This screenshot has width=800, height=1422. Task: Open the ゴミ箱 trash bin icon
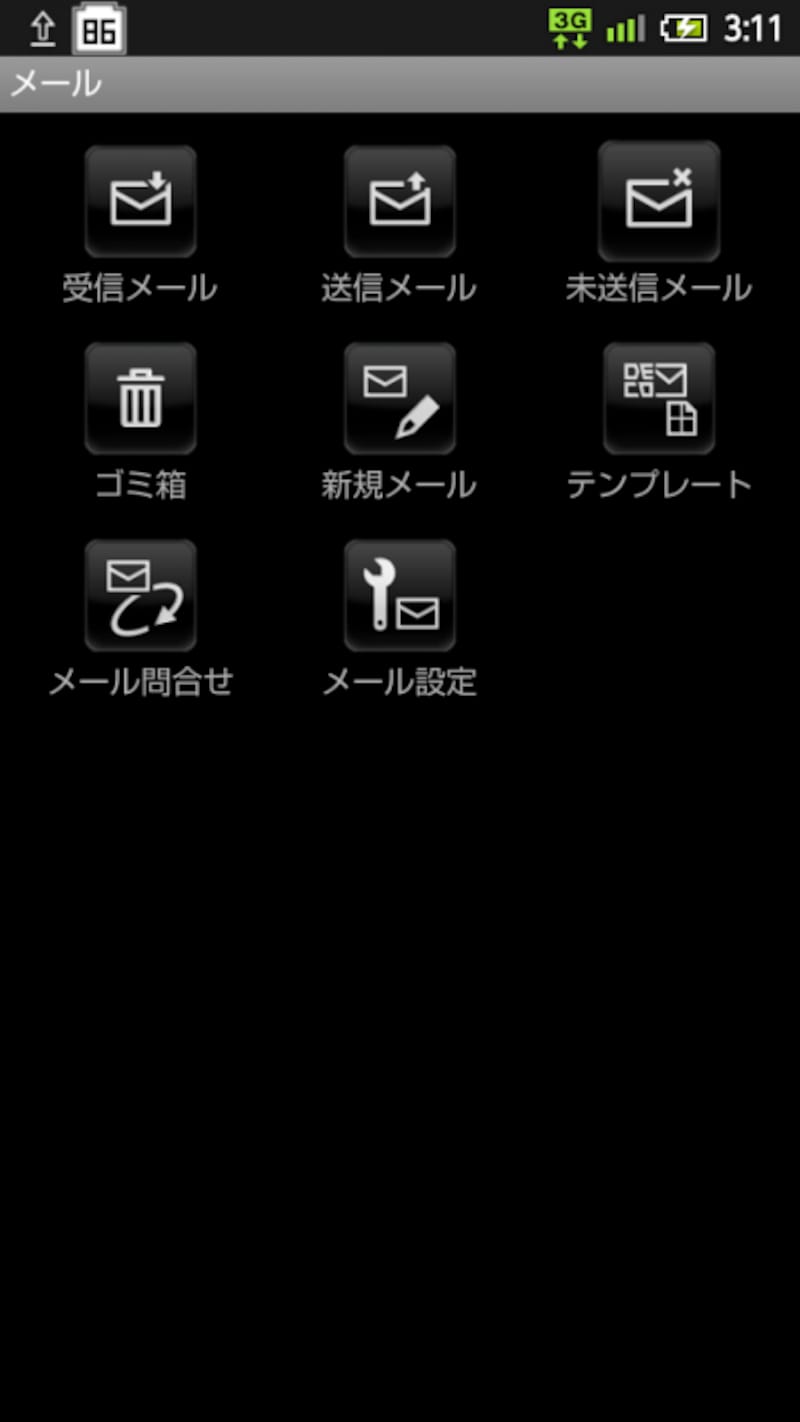click(140, 397)
